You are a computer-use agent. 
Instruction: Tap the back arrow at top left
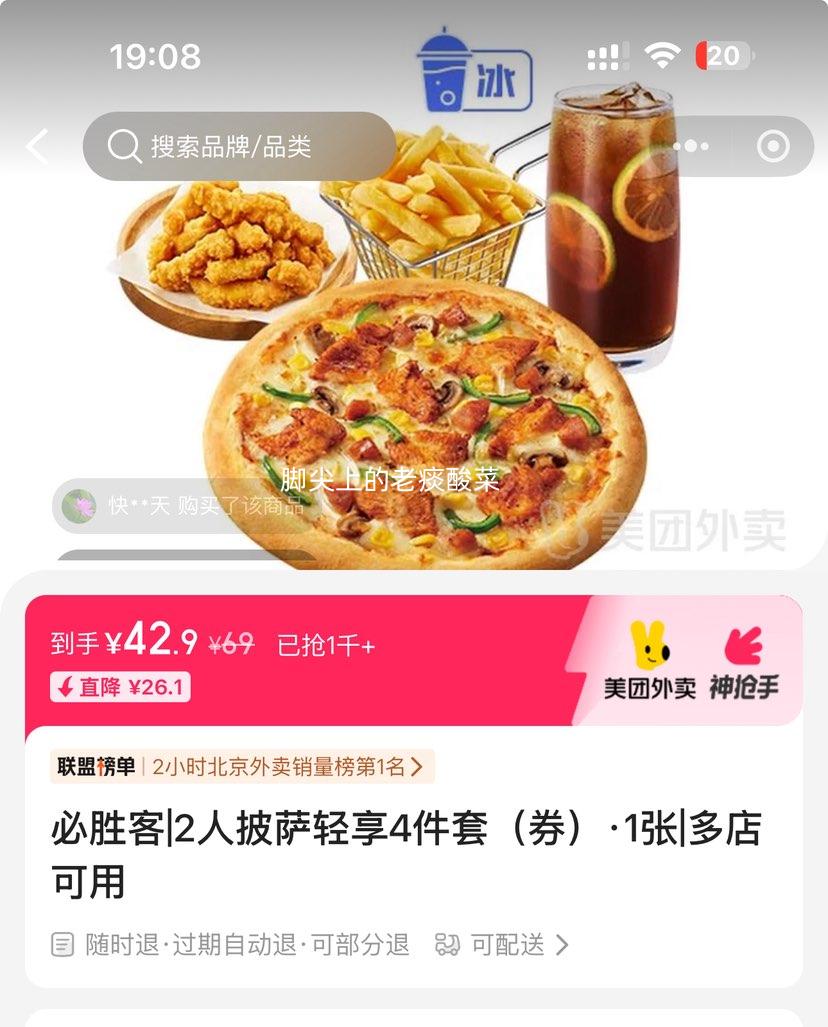tap(36, 145)
